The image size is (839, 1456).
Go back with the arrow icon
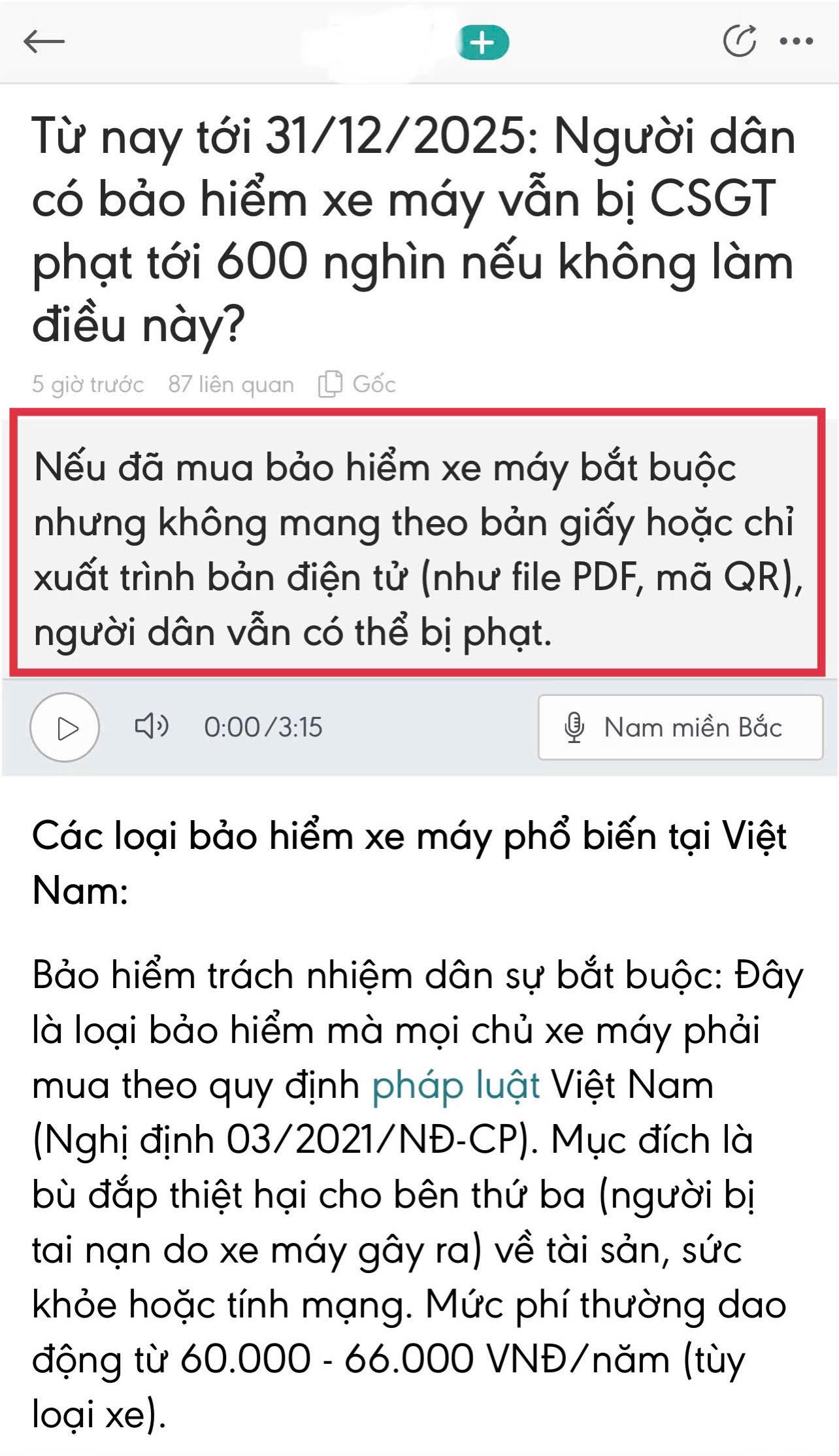[x=44, y=42]
